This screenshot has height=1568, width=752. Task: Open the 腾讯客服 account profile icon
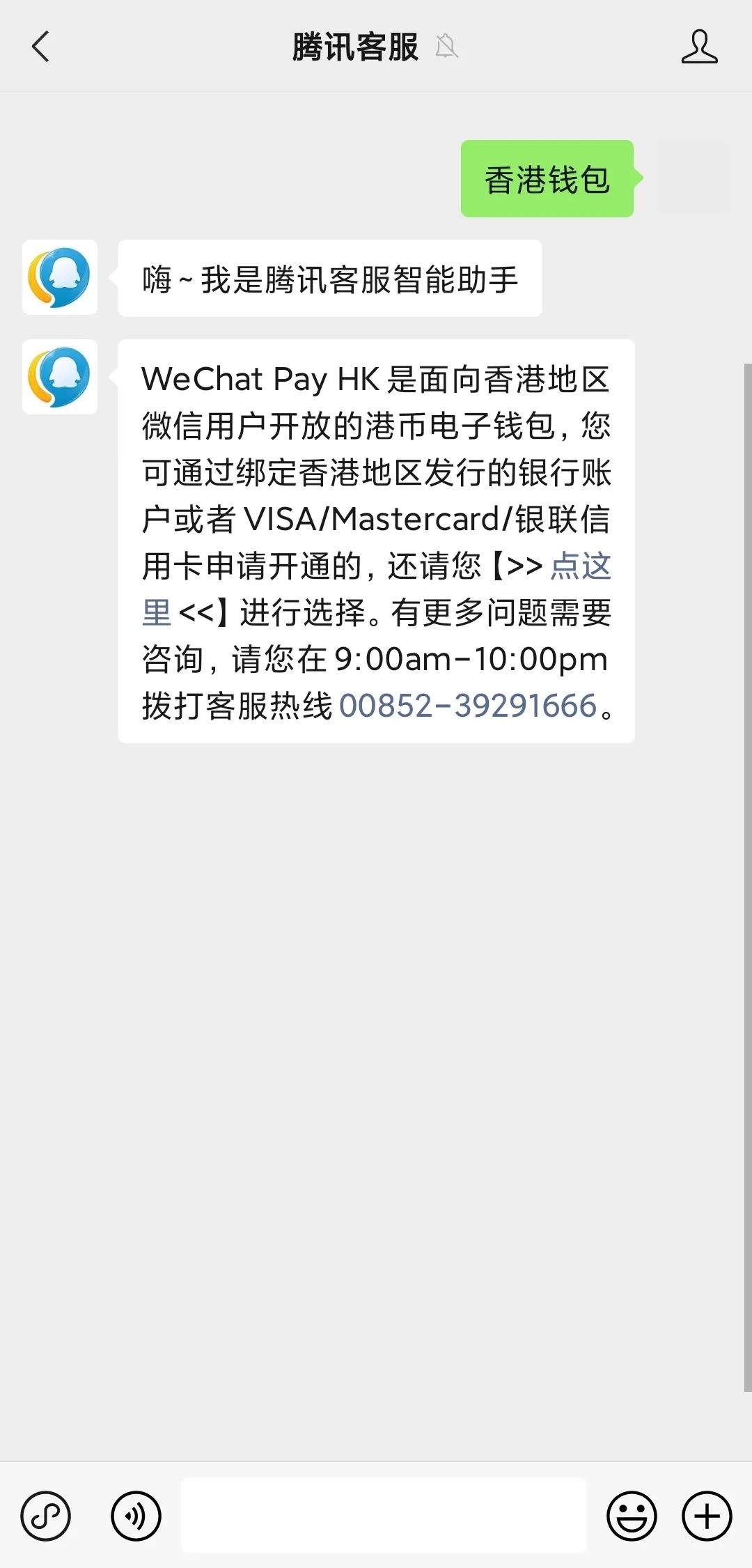[699, 47]
